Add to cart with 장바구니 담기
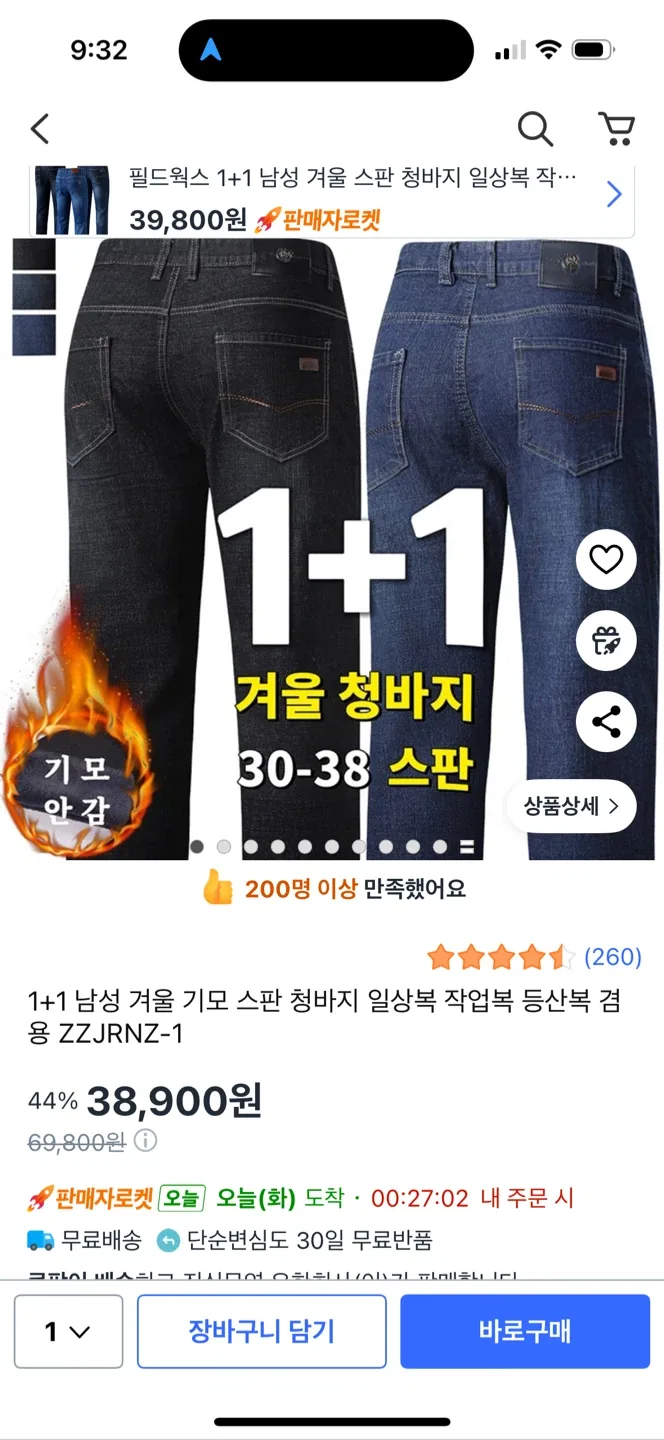 pos(262,1331)
